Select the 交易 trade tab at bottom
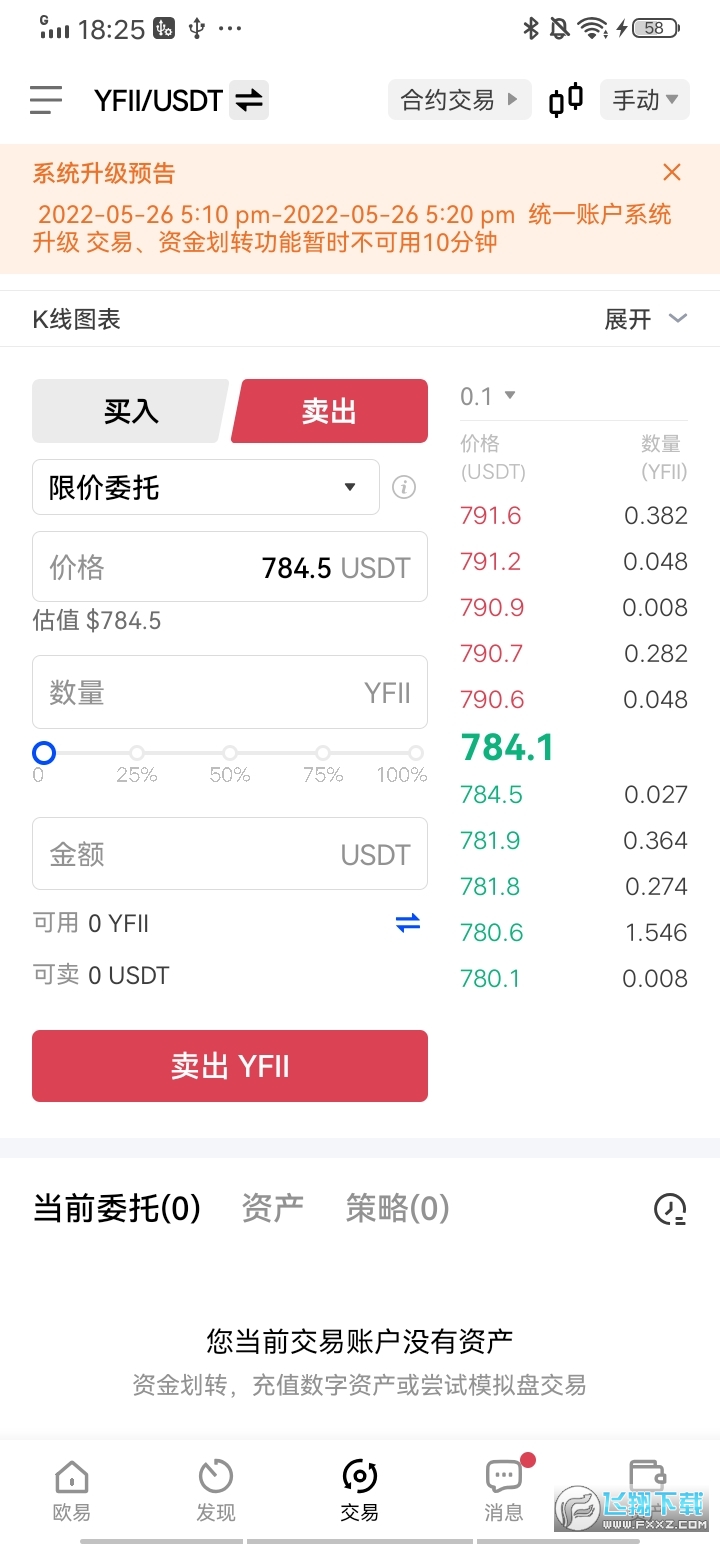720x1544 pixels. (359, 1490)
